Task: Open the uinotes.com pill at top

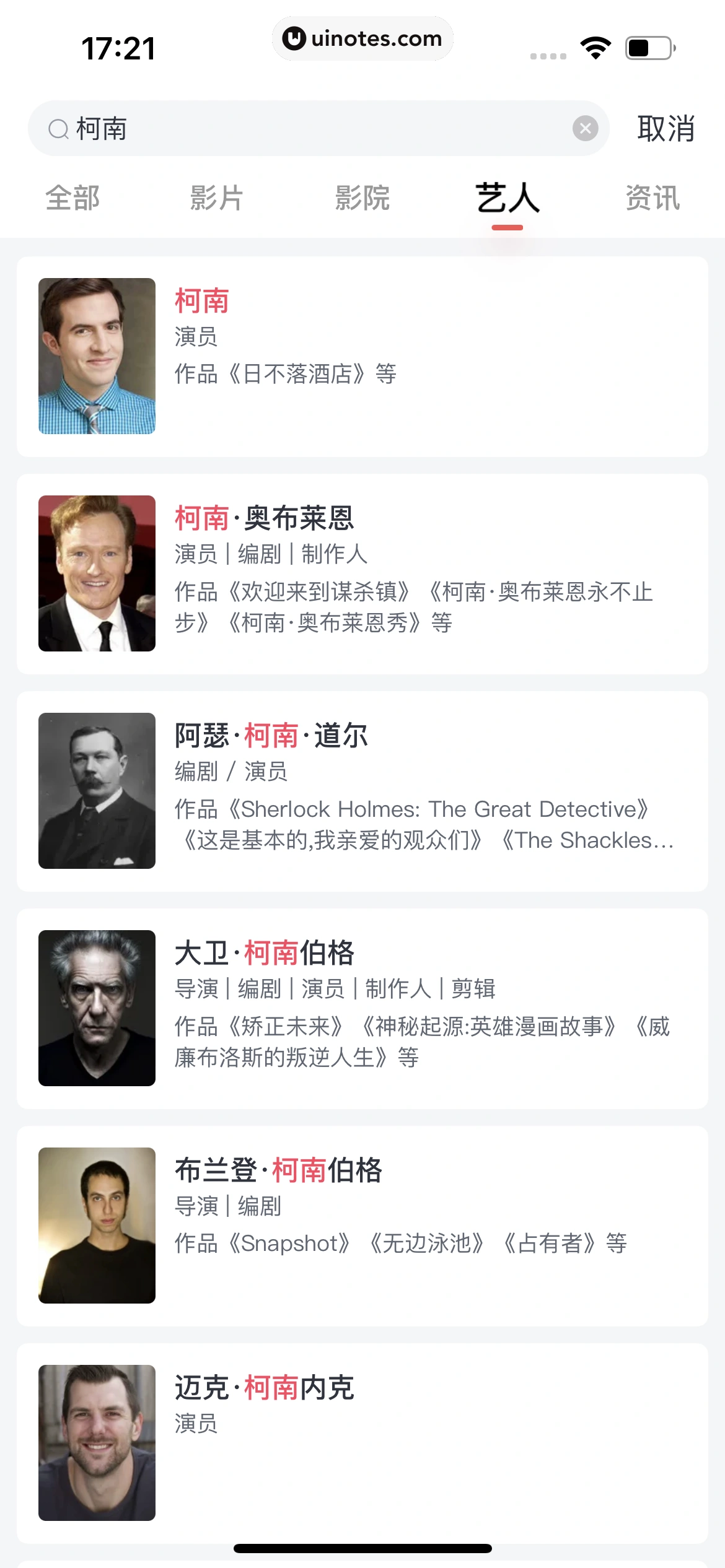Action: 362,38
